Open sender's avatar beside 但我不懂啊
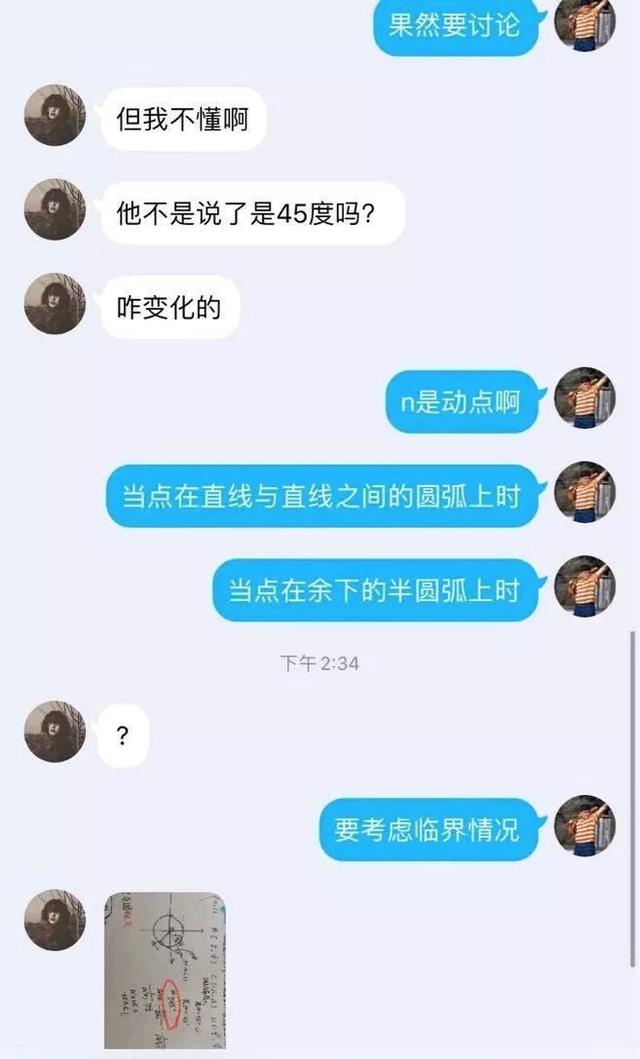The height and width of the screenshot is (1059, 640). (55, 115)
